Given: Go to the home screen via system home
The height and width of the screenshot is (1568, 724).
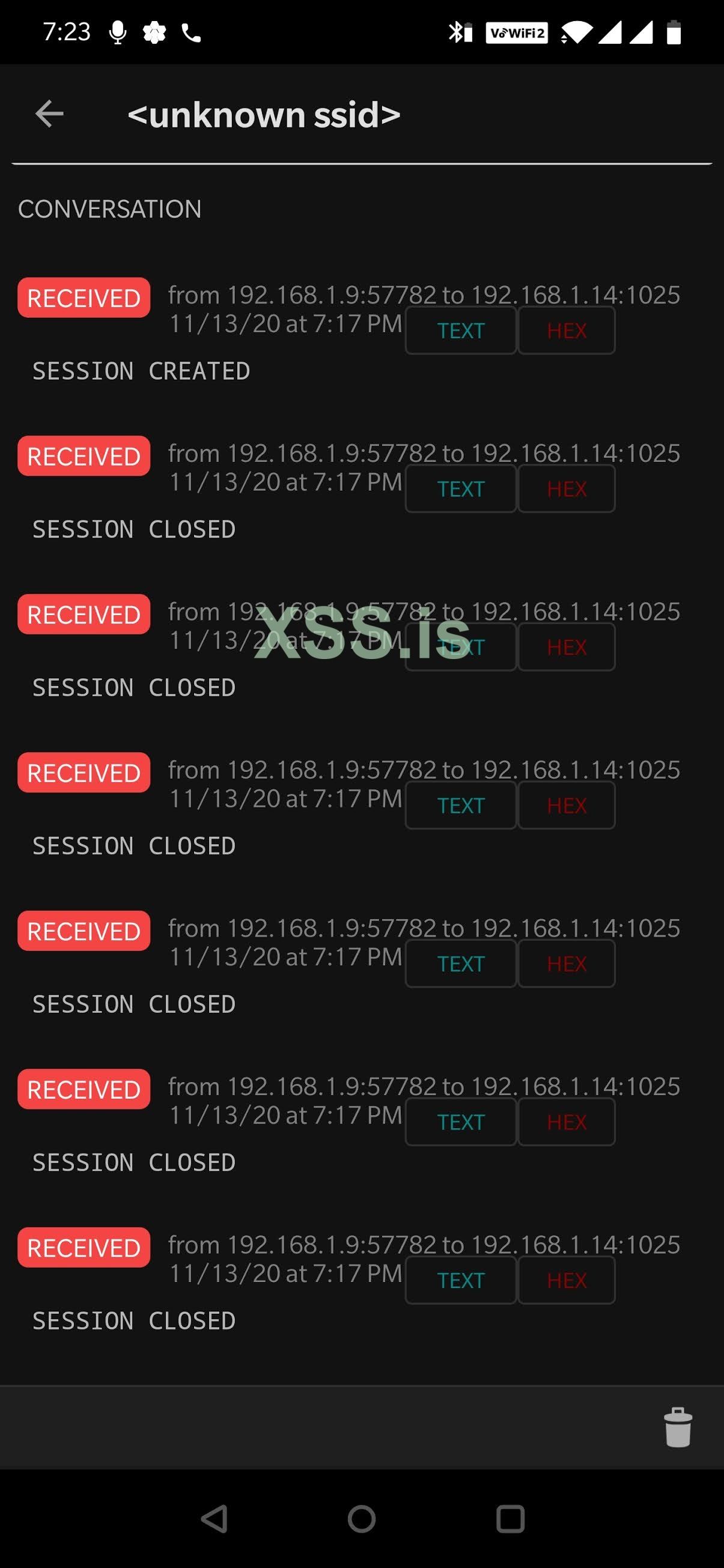Looking at the screenshot, I should (x=361, y=1519).
